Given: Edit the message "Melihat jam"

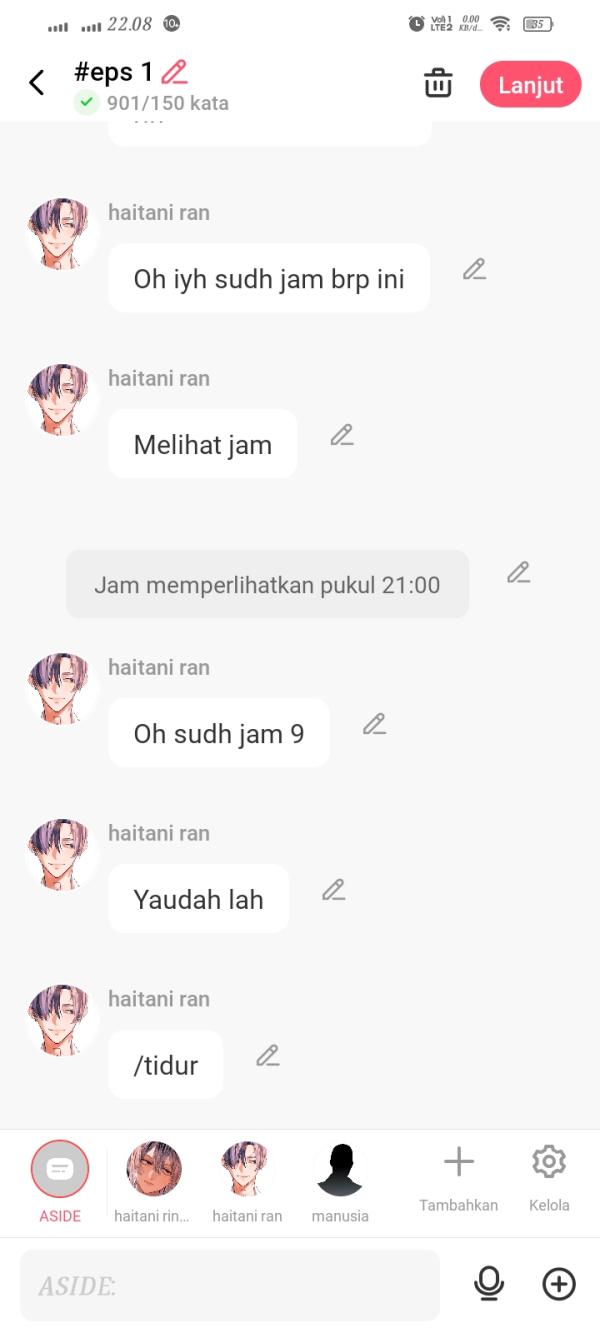Looking at the screenshot, I should coord(342,435).
